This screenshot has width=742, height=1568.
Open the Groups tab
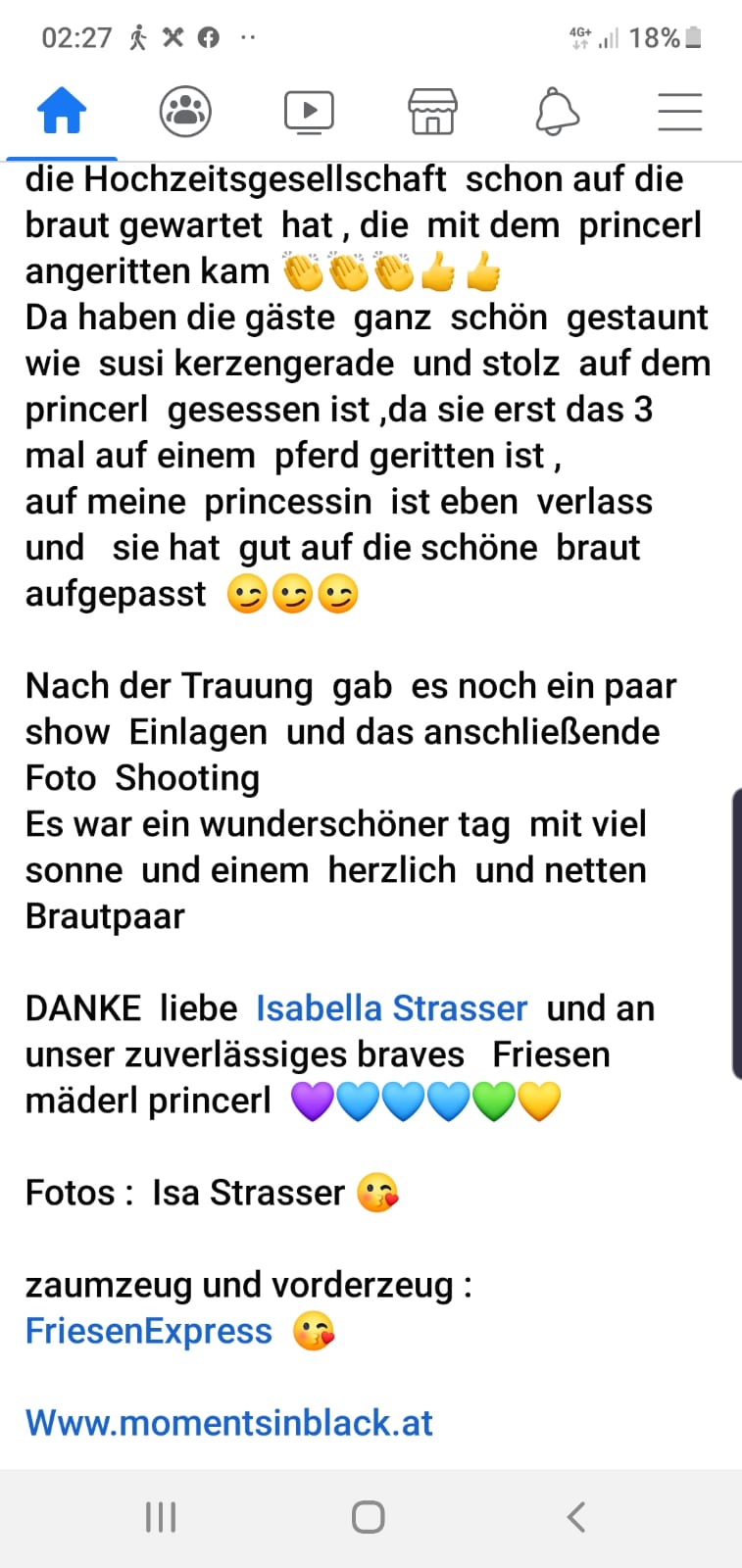click(x=185, y=111)
